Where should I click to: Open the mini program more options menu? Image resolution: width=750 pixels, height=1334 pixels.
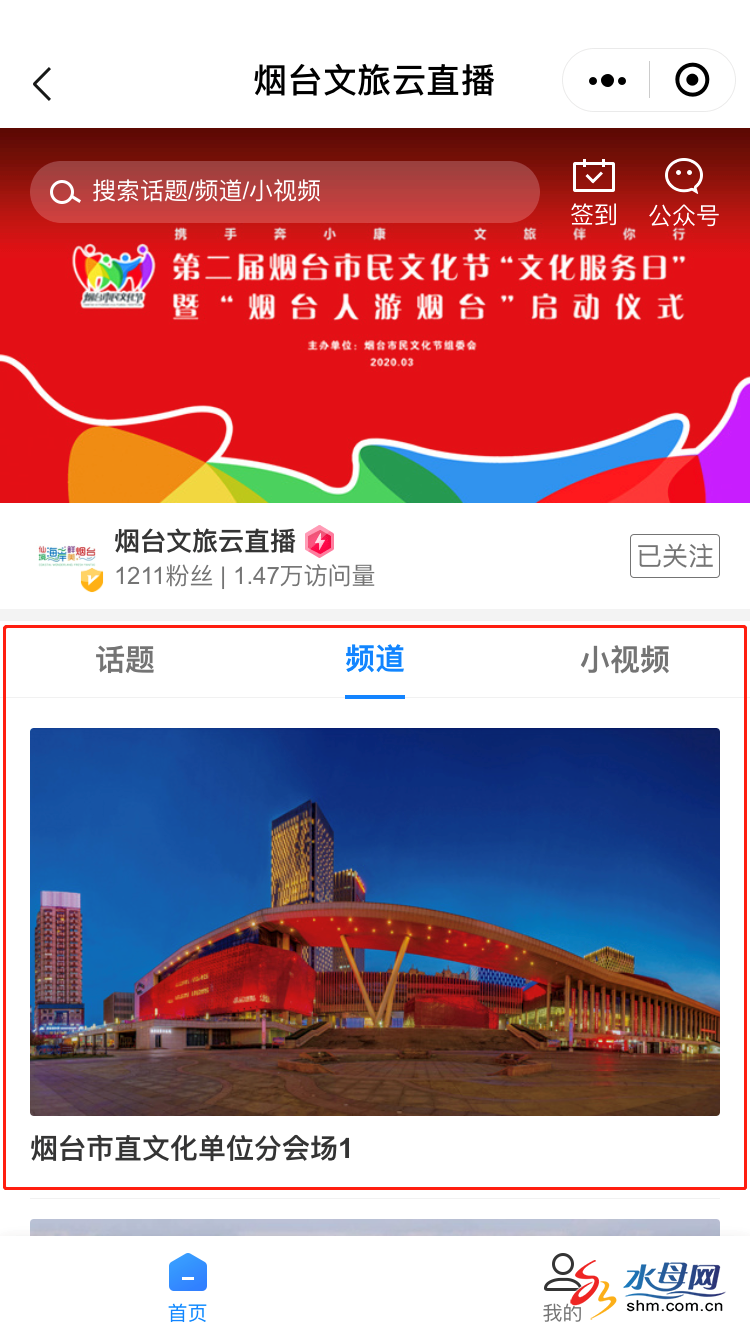[x=607, y=81]
